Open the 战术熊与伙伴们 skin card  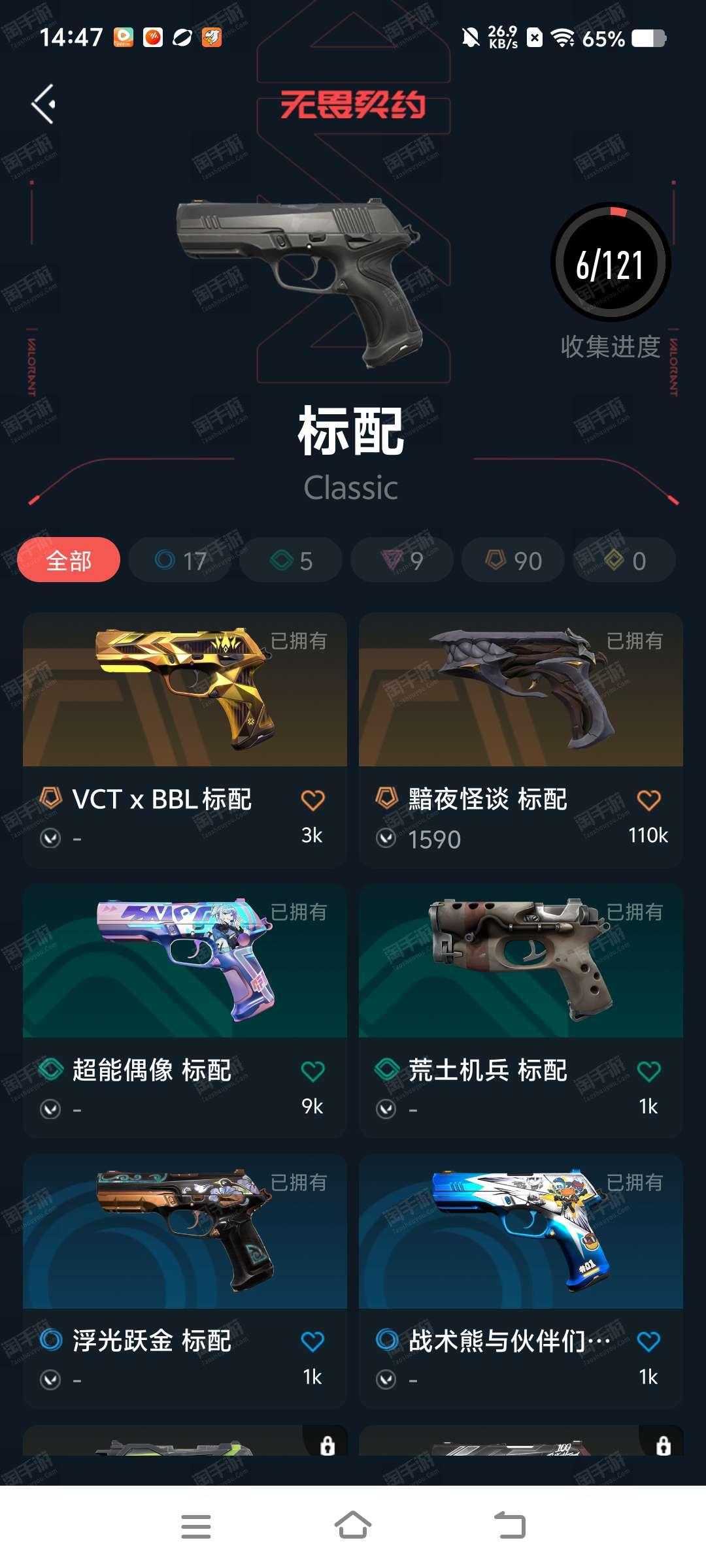(521, 1281)
